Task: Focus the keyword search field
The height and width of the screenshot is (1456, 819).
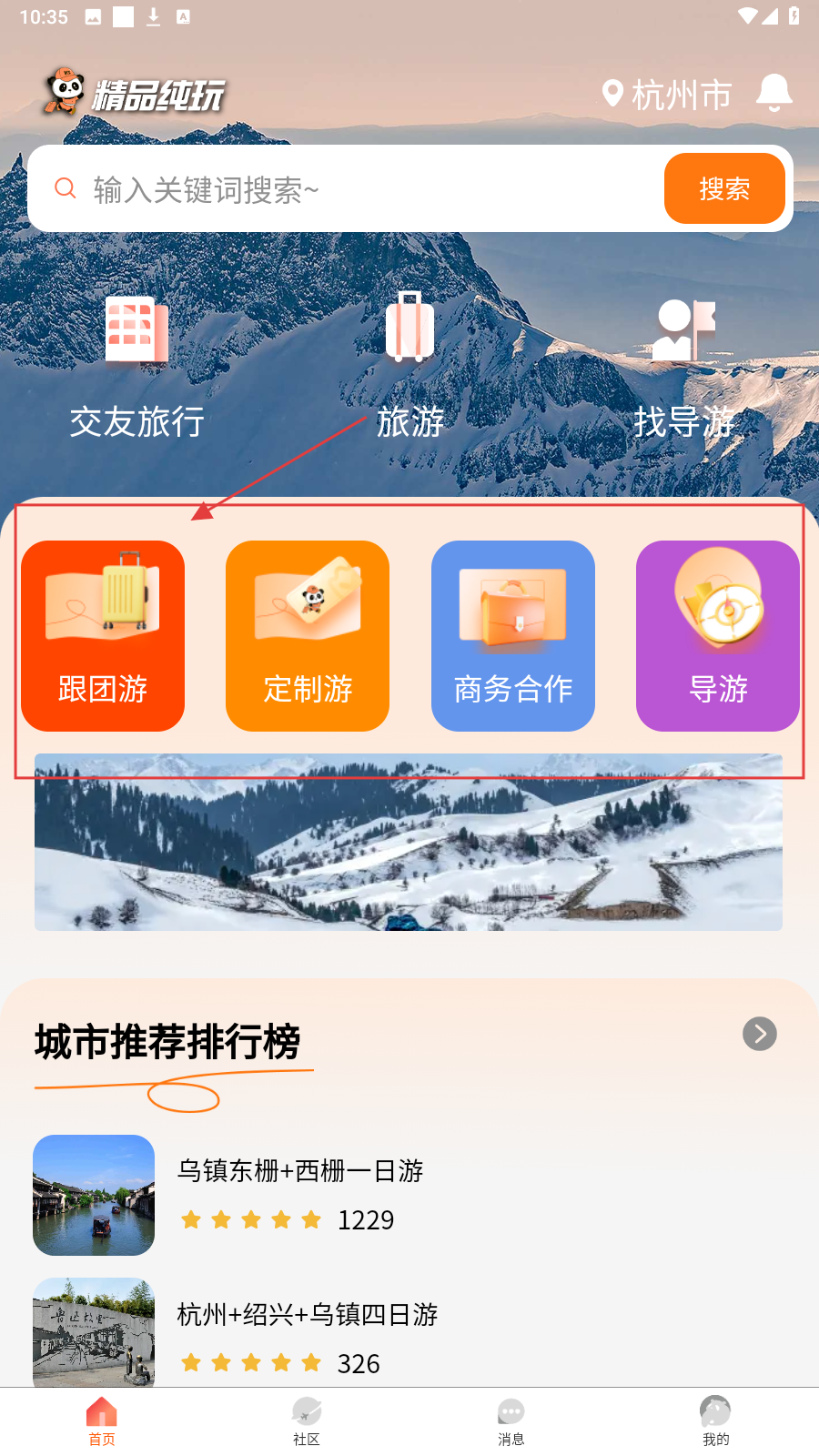Action: point(364,189)
